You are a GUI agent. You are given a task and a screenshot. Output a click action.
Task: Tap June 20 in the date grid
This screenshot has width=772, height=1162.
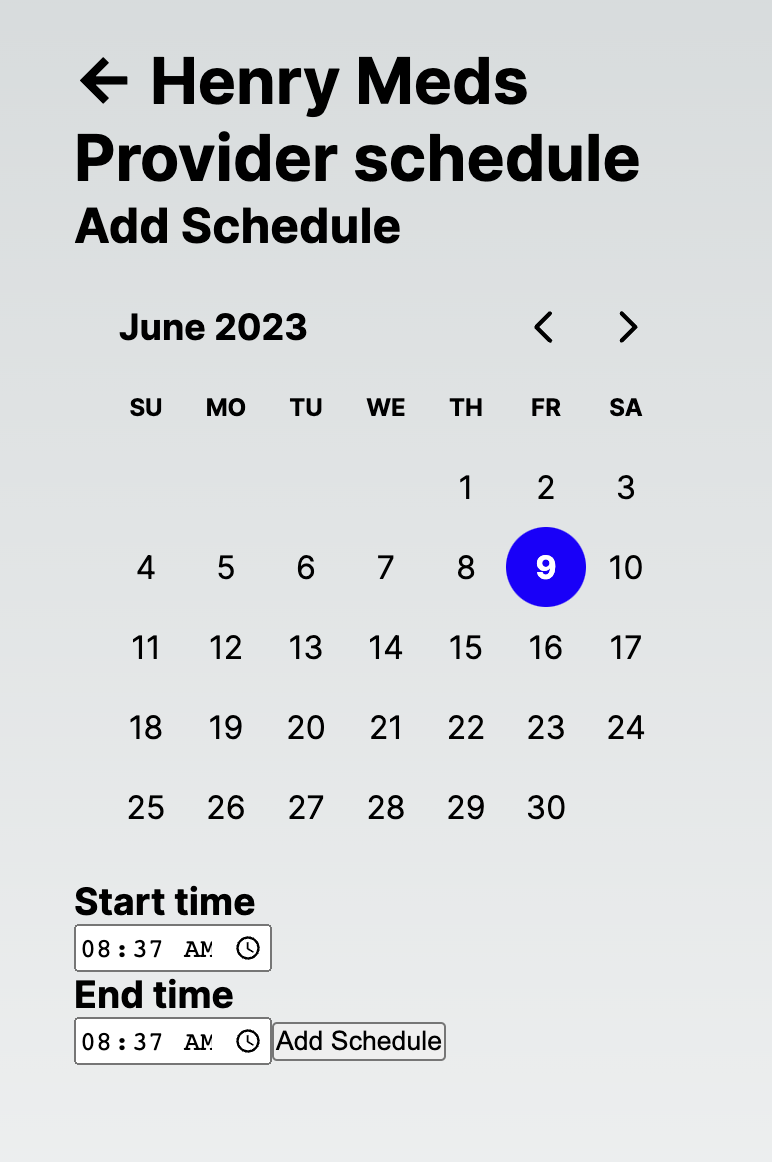tap(306, 728)
